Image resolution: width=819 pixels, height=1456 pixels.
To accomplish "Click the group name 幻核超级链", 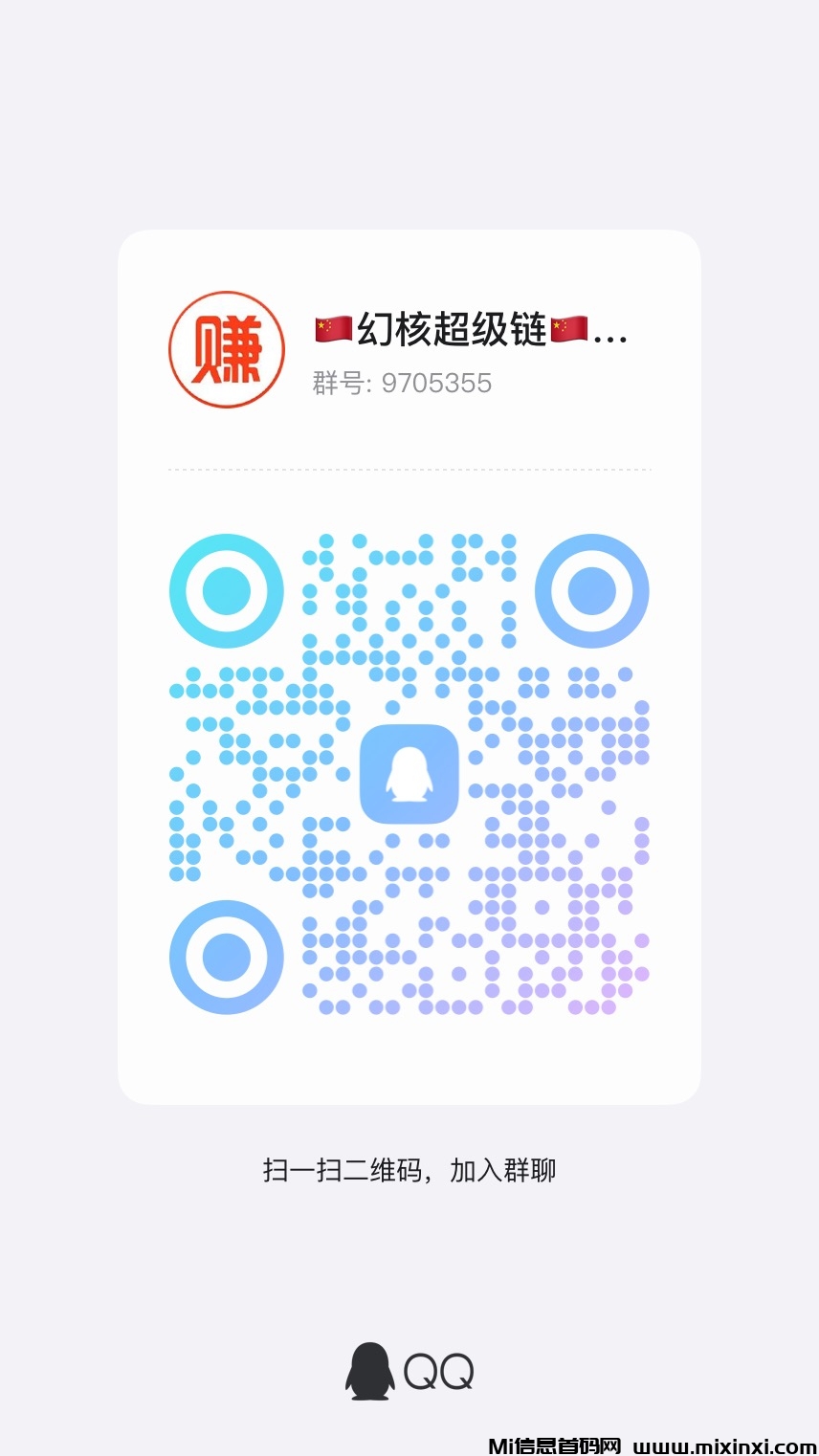I will coord(450,332).
